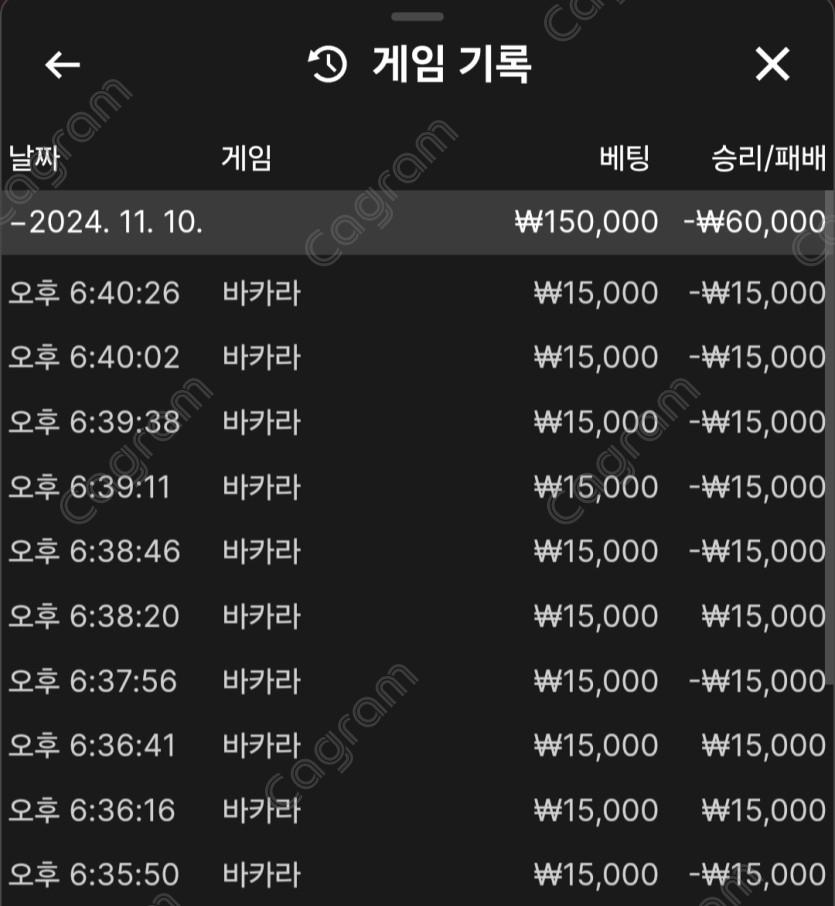Open the 오후 6:40:02 바카라 record

pos(417,358)
